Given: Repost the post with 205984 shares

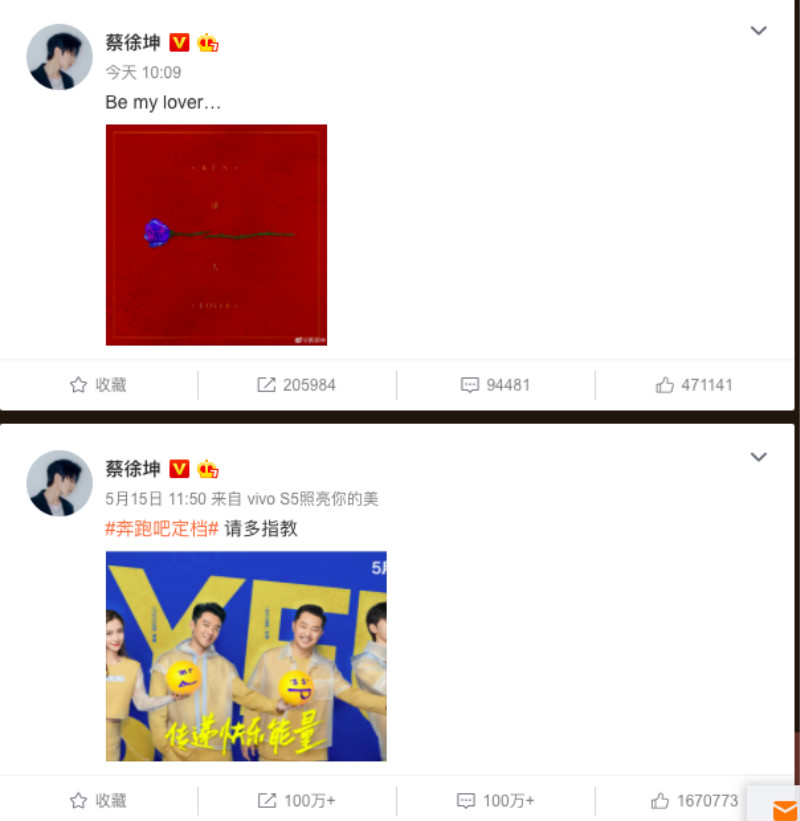Looking at the screenshot, I should [297, 385].
